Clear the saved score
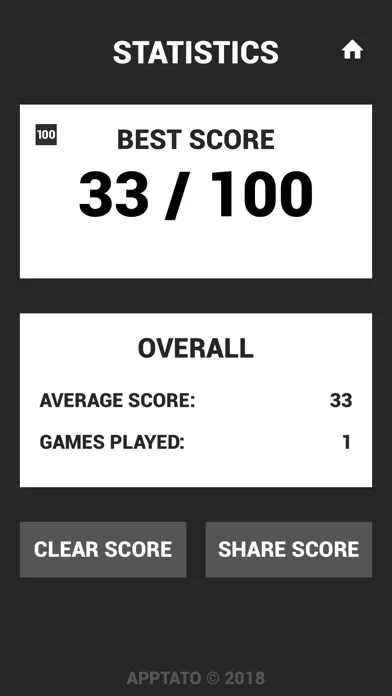The height and width of the screenshot is (696, 392). point(103,550)
